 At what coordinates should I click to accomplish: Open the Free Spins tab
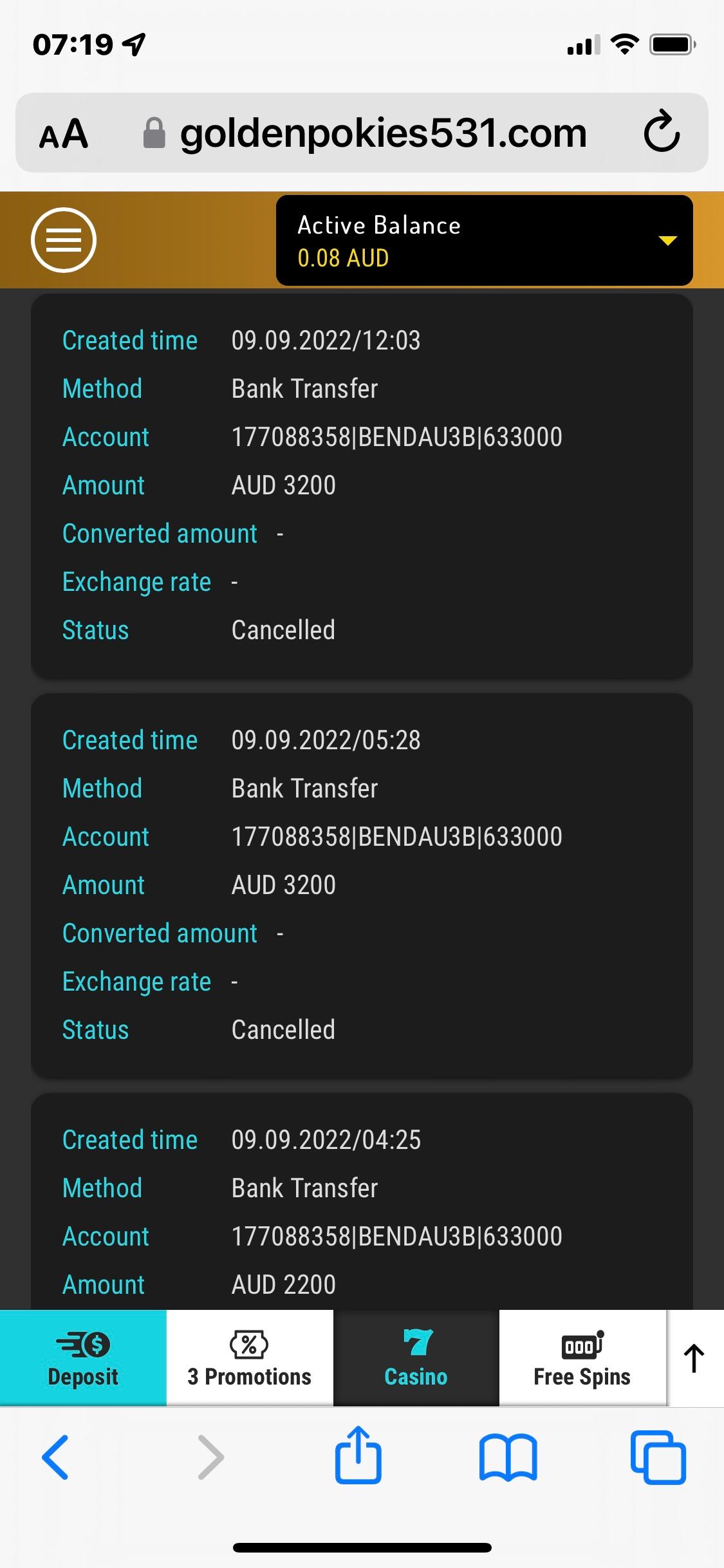coord(582,1358)
